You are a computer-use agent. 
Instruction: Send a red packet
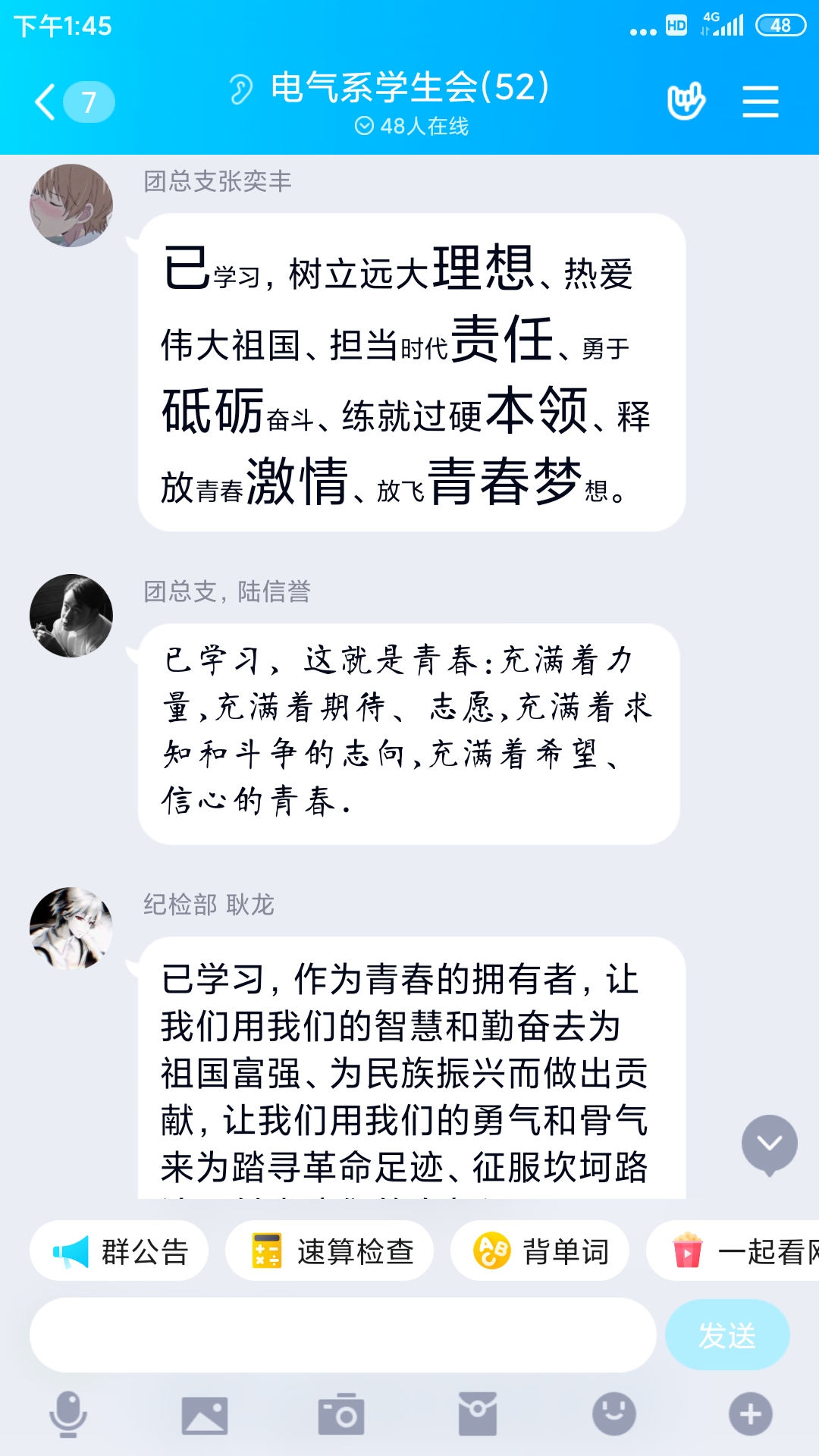[478, 1414]
